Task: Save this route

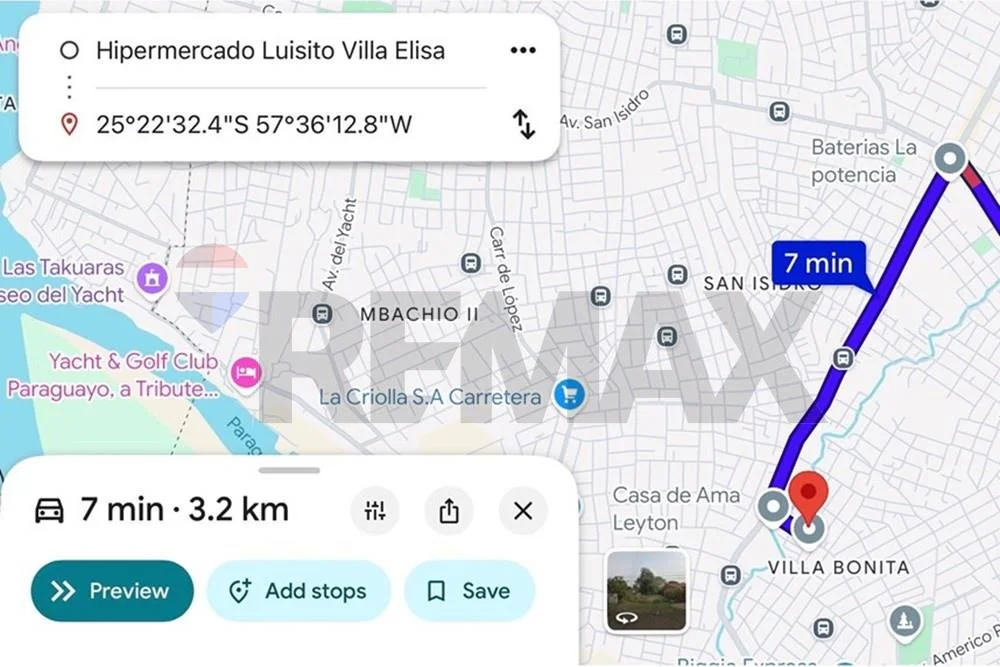Action: click(469, 591)
